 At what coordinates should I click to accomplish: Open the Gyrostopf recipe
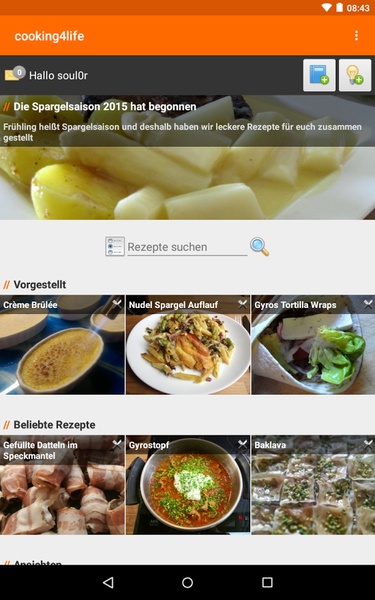(188, 485)
